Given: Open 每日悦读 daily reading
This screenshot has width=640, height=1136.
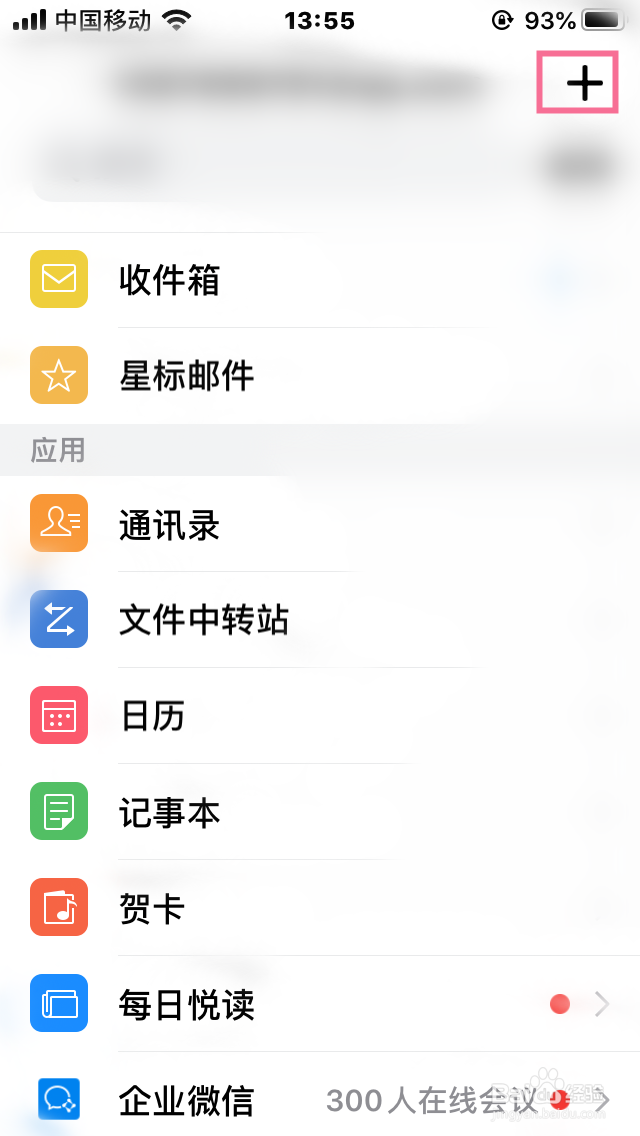Looking at the screenshot, I should click(x=320, y=1003).
